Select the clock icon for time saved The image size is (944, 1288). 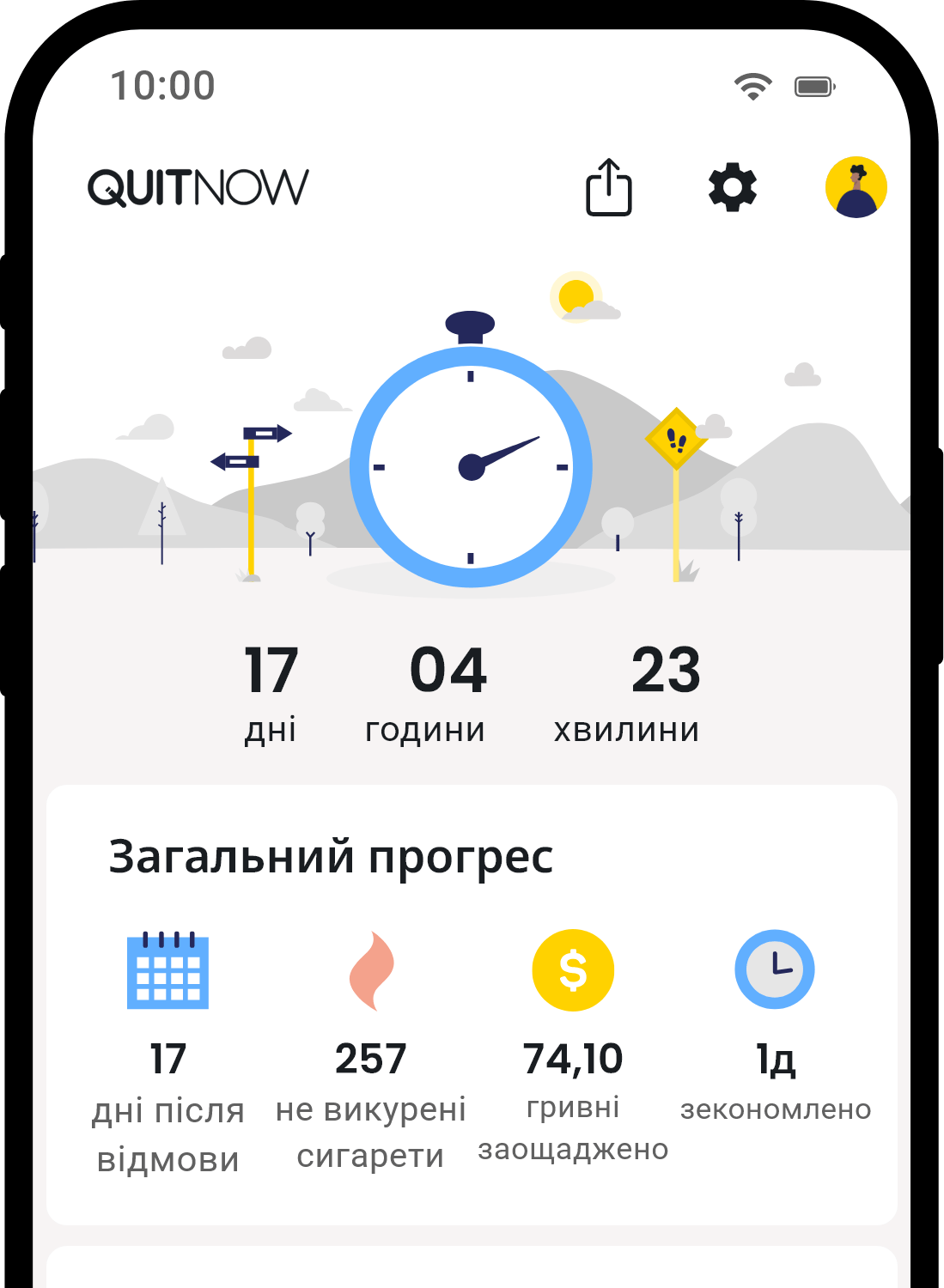click(774, 969)
